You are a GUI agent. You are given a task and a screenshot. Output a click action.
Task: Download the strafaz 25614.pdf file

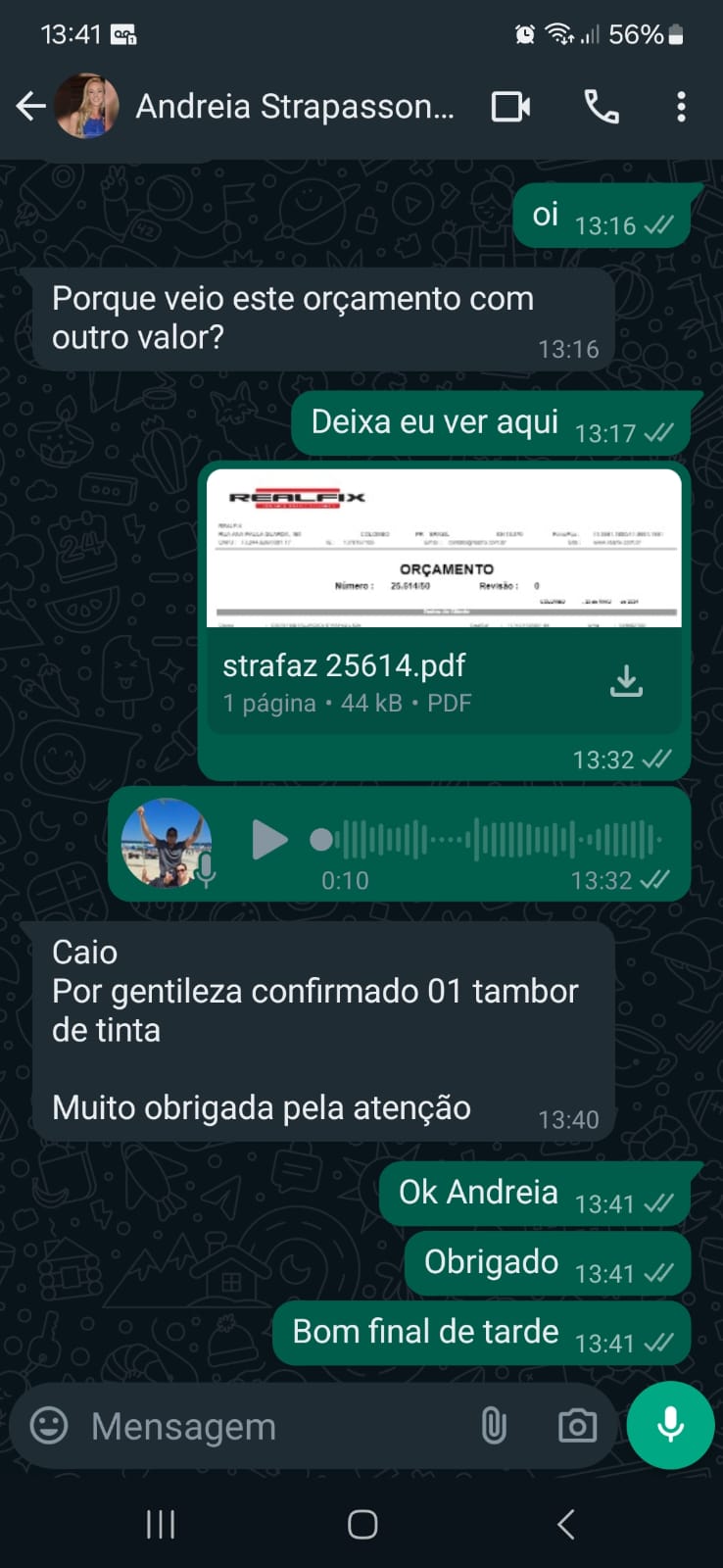point(626,680)
